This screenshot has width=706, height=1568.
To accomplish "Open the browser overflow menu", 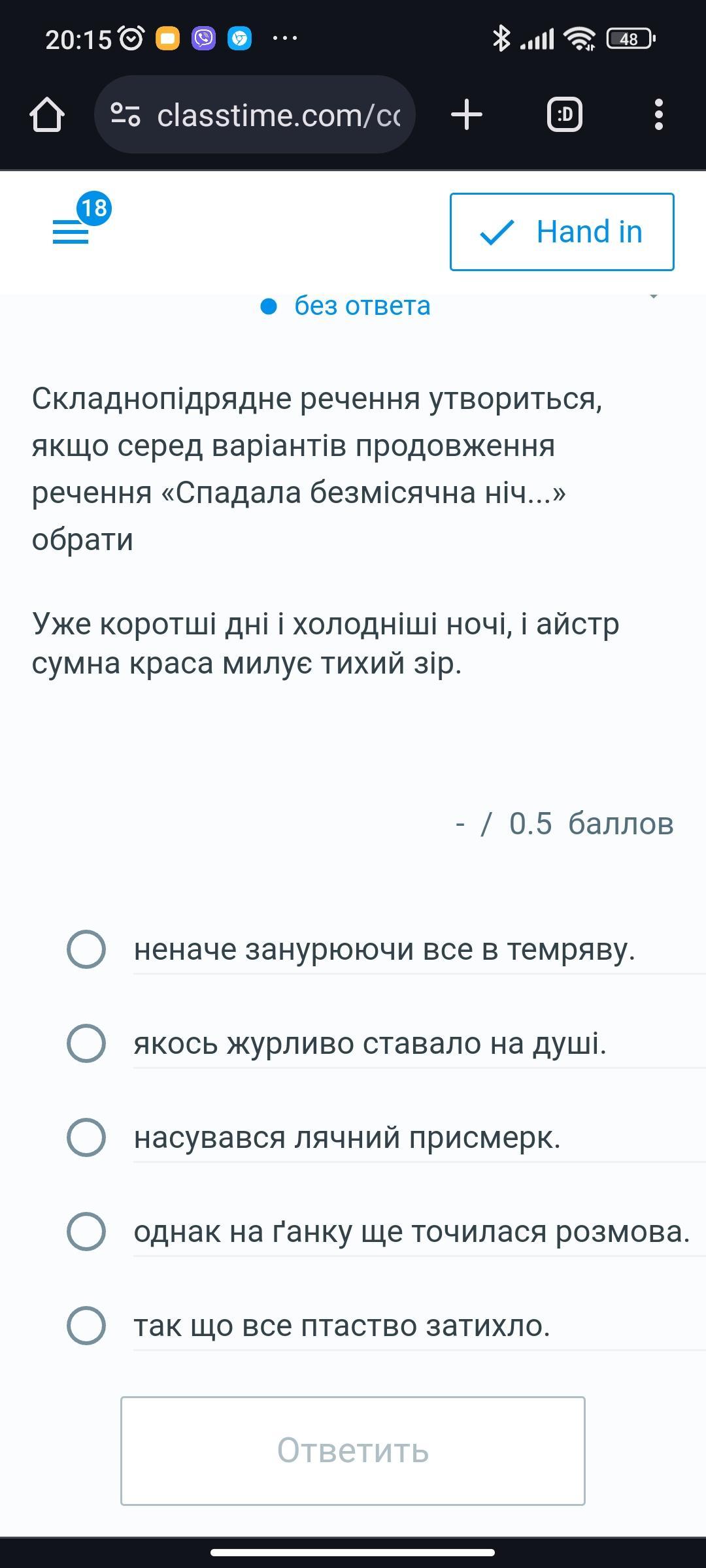I will [658, 115].
